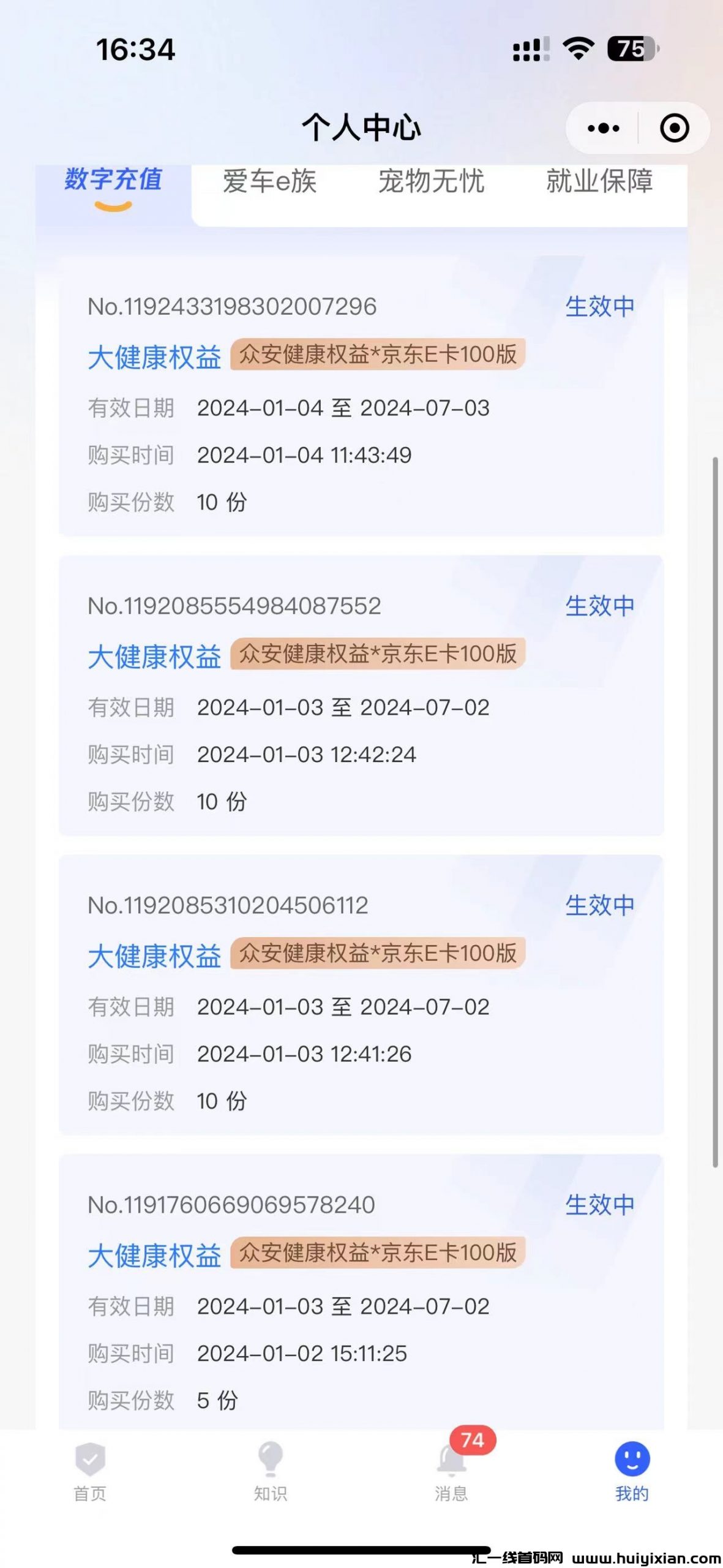723x1568 pixels.
Task: Switch to the 数字充值 tab
Action: (113, 179)
